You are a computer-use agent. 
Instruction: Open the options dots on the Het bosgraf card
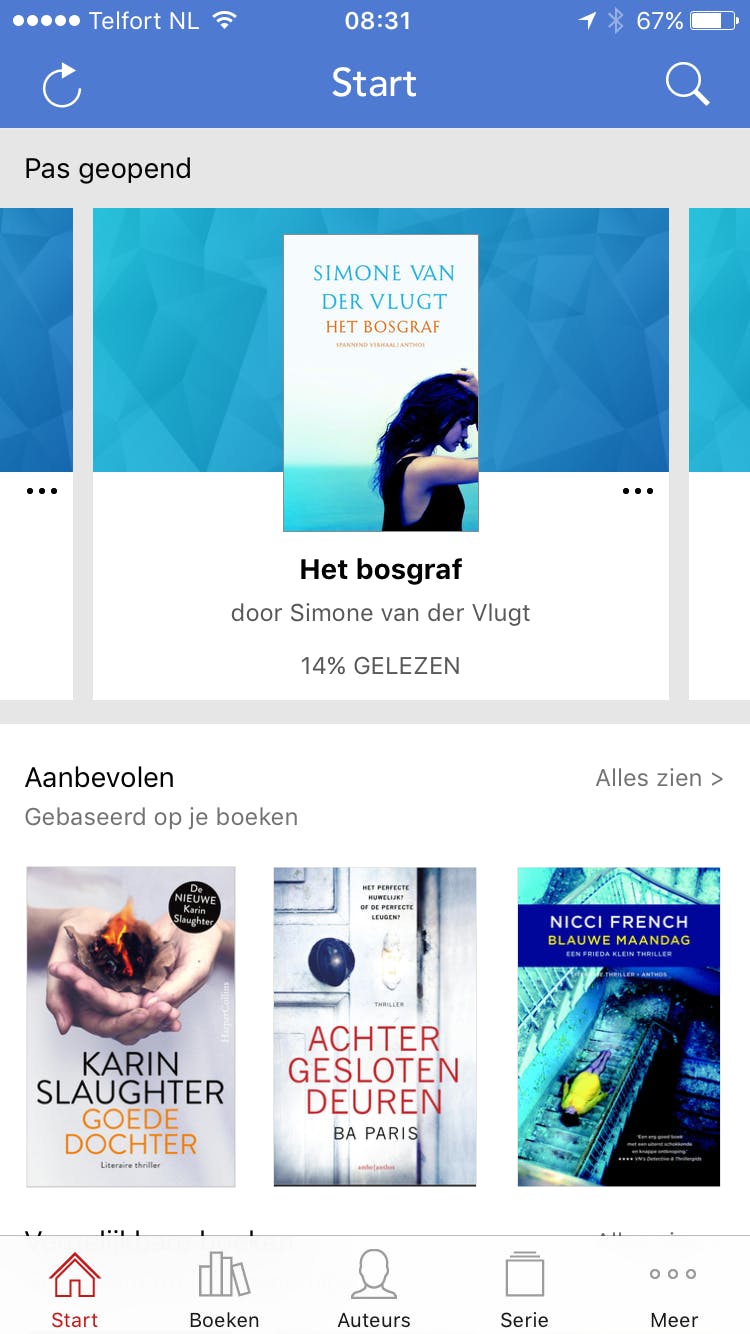click(x=637, y=491)
